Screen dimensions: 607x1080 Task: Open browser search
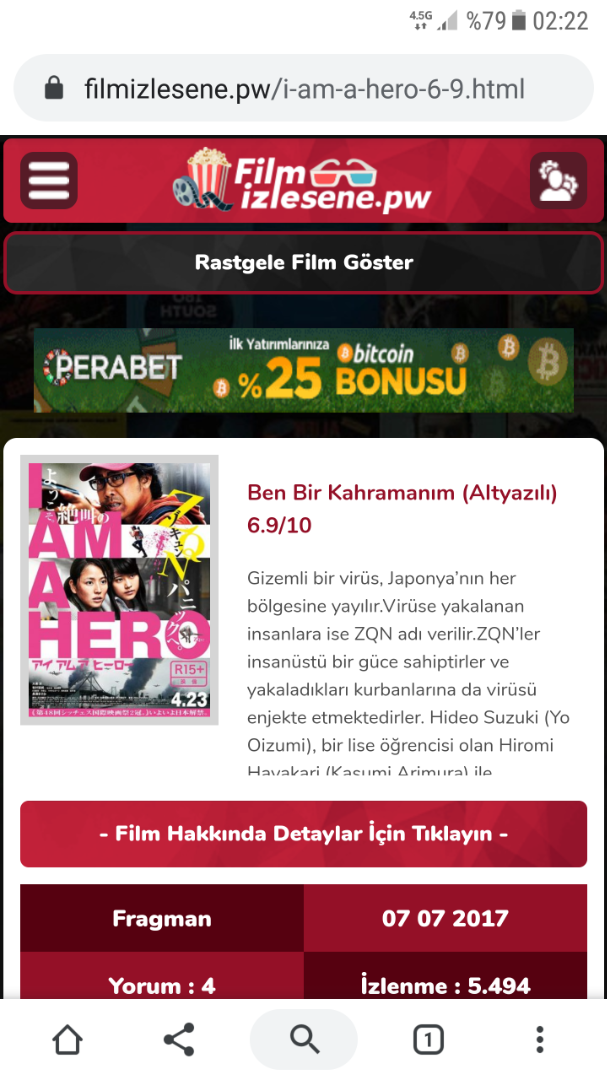pos(303,1040)
